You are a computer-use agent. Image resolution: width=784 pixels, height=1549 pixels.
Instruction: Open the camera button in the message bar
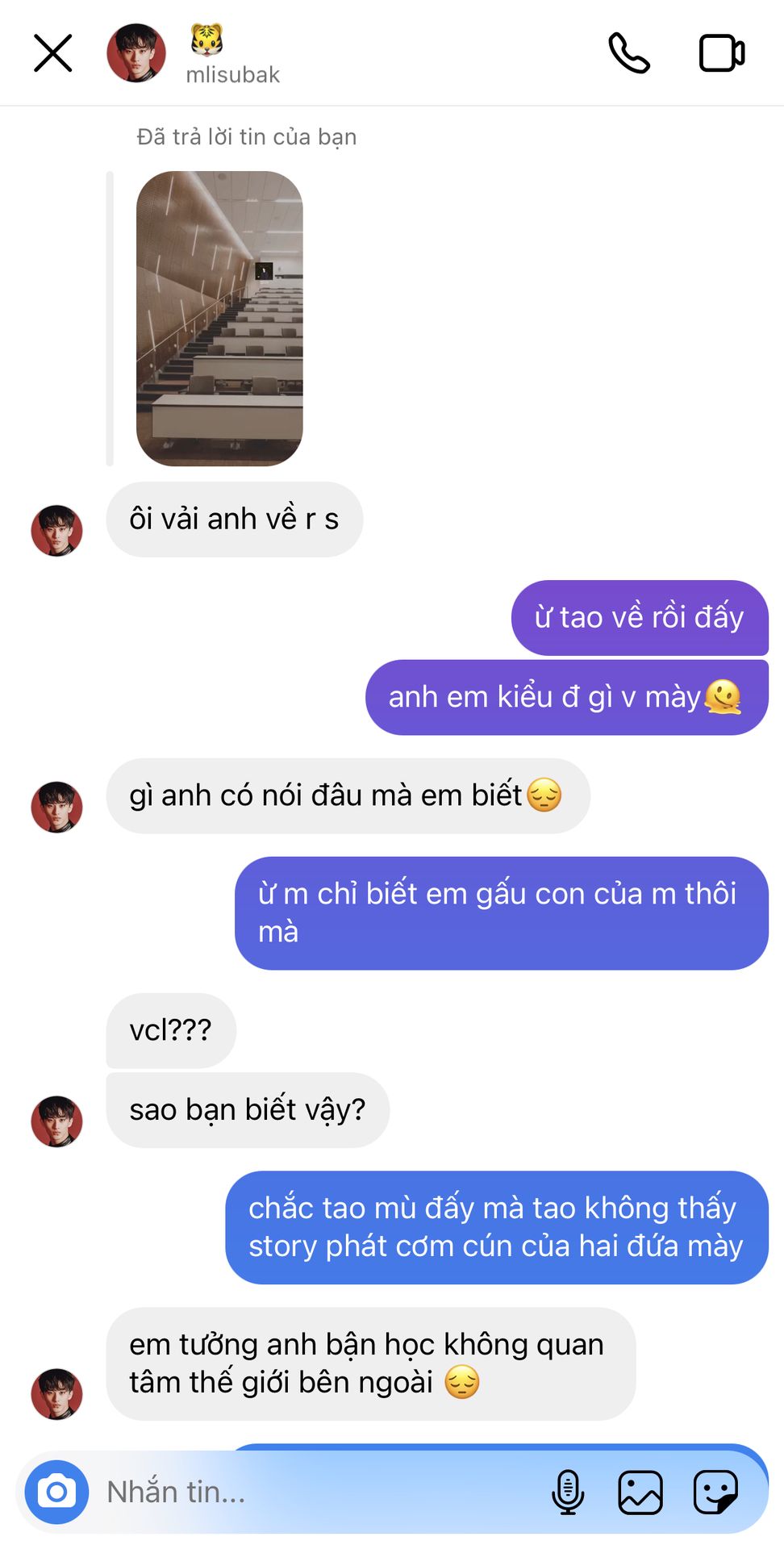click(56, 1492)
